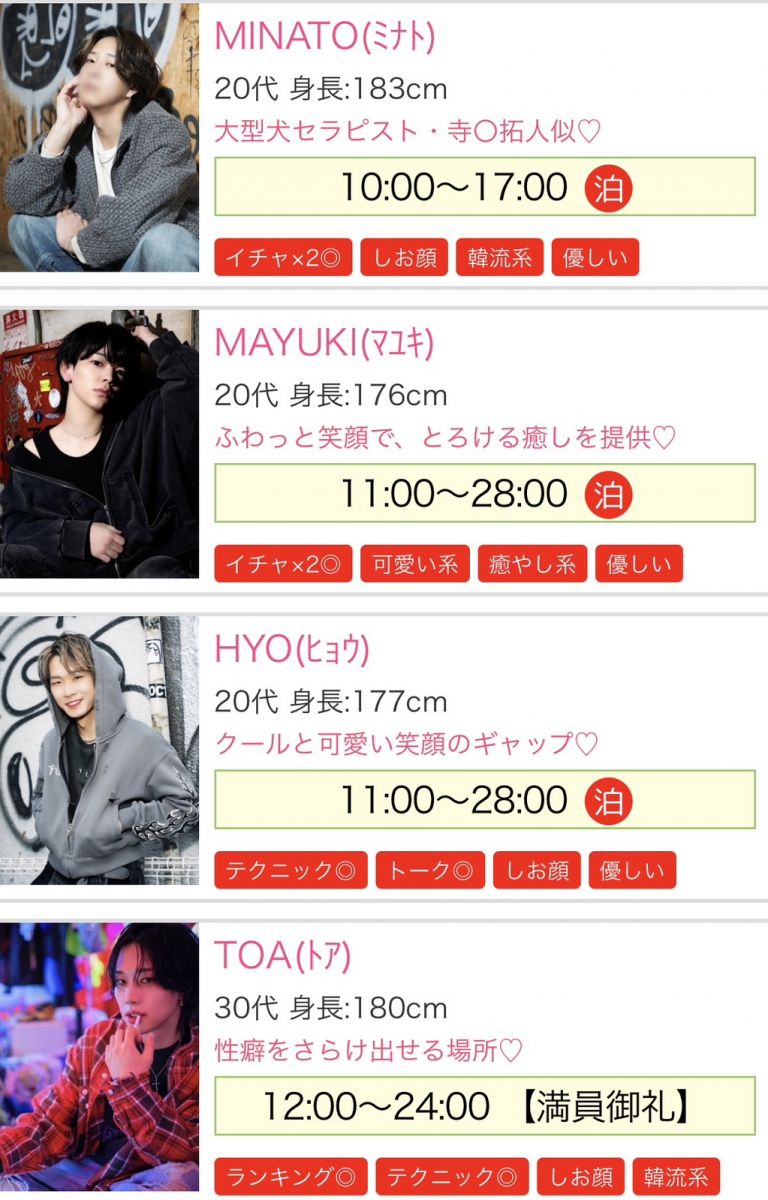View HYO's profile photo
The image size is (768, 1200).
tap(100, 750)
